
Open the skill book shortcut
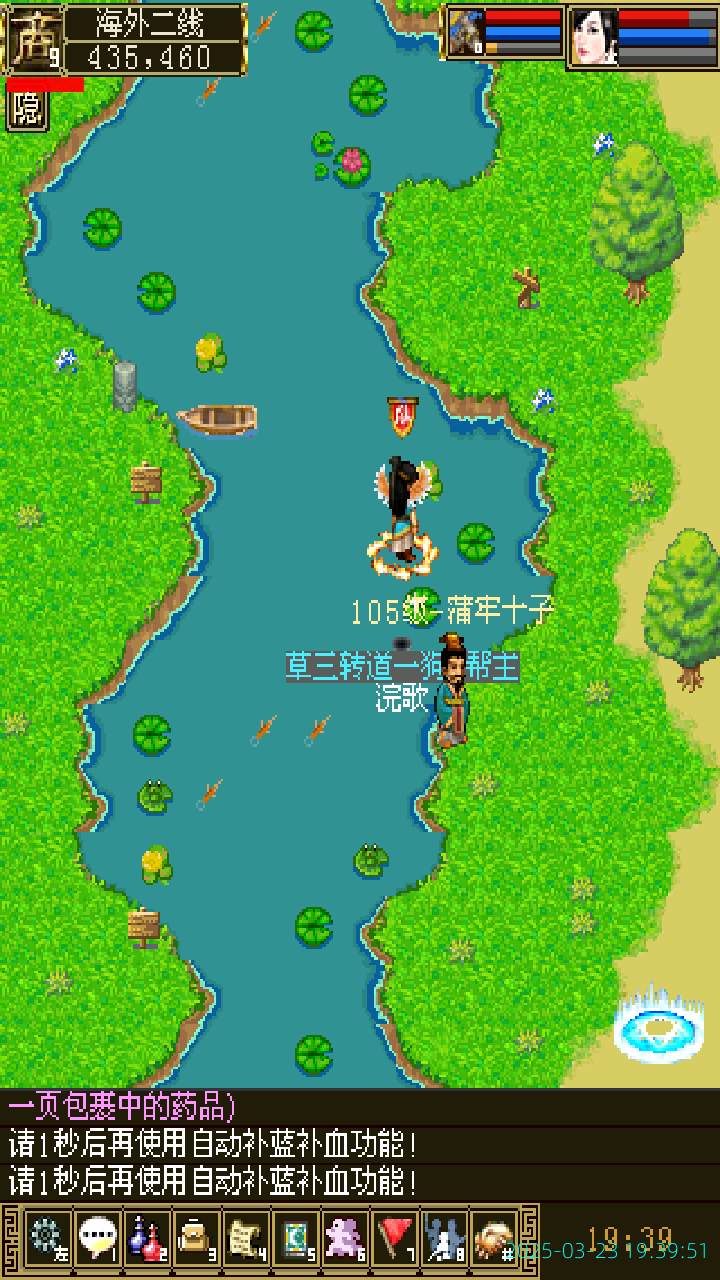click(x=296, y=1238)
